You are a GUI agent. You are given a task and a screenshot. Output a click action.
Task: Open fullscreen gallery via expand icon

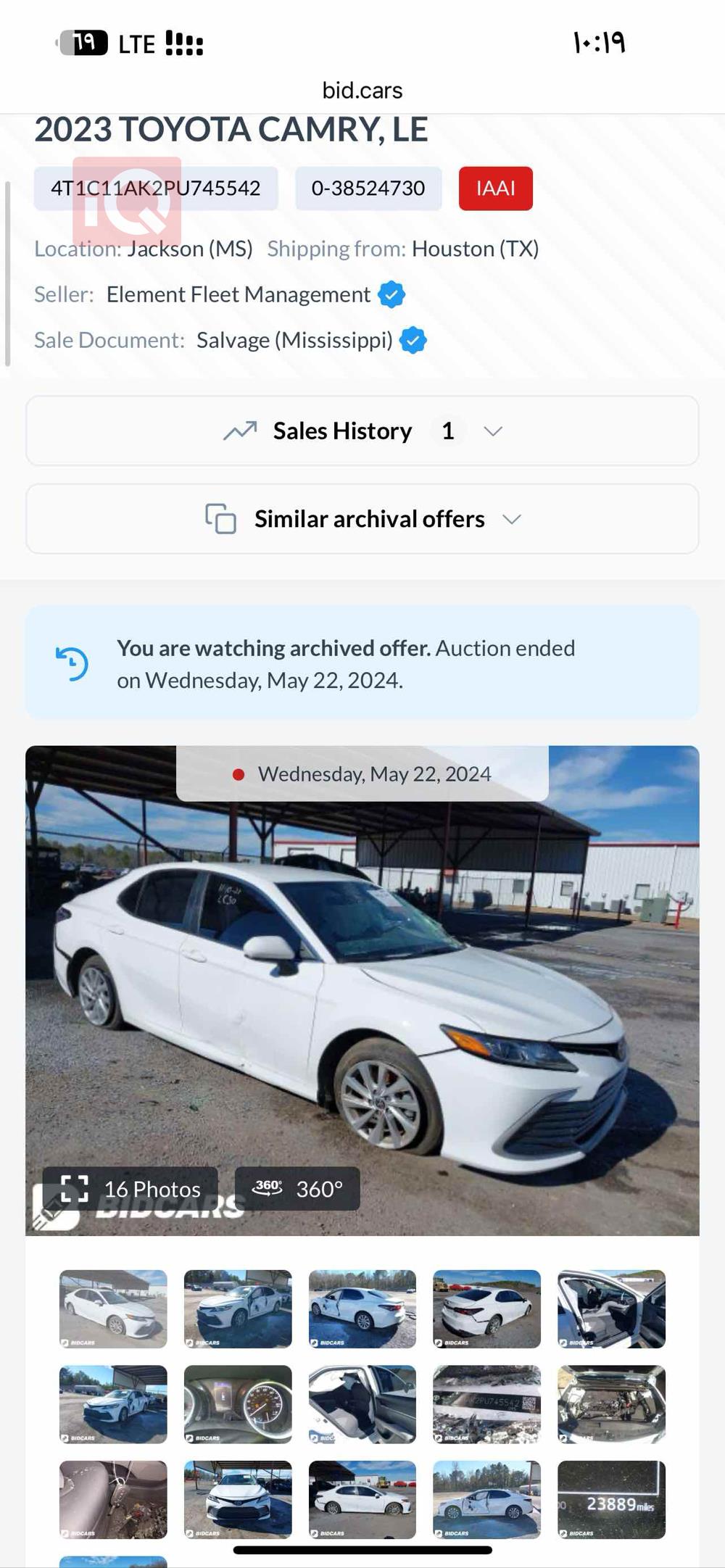(x=76, y=1188)
